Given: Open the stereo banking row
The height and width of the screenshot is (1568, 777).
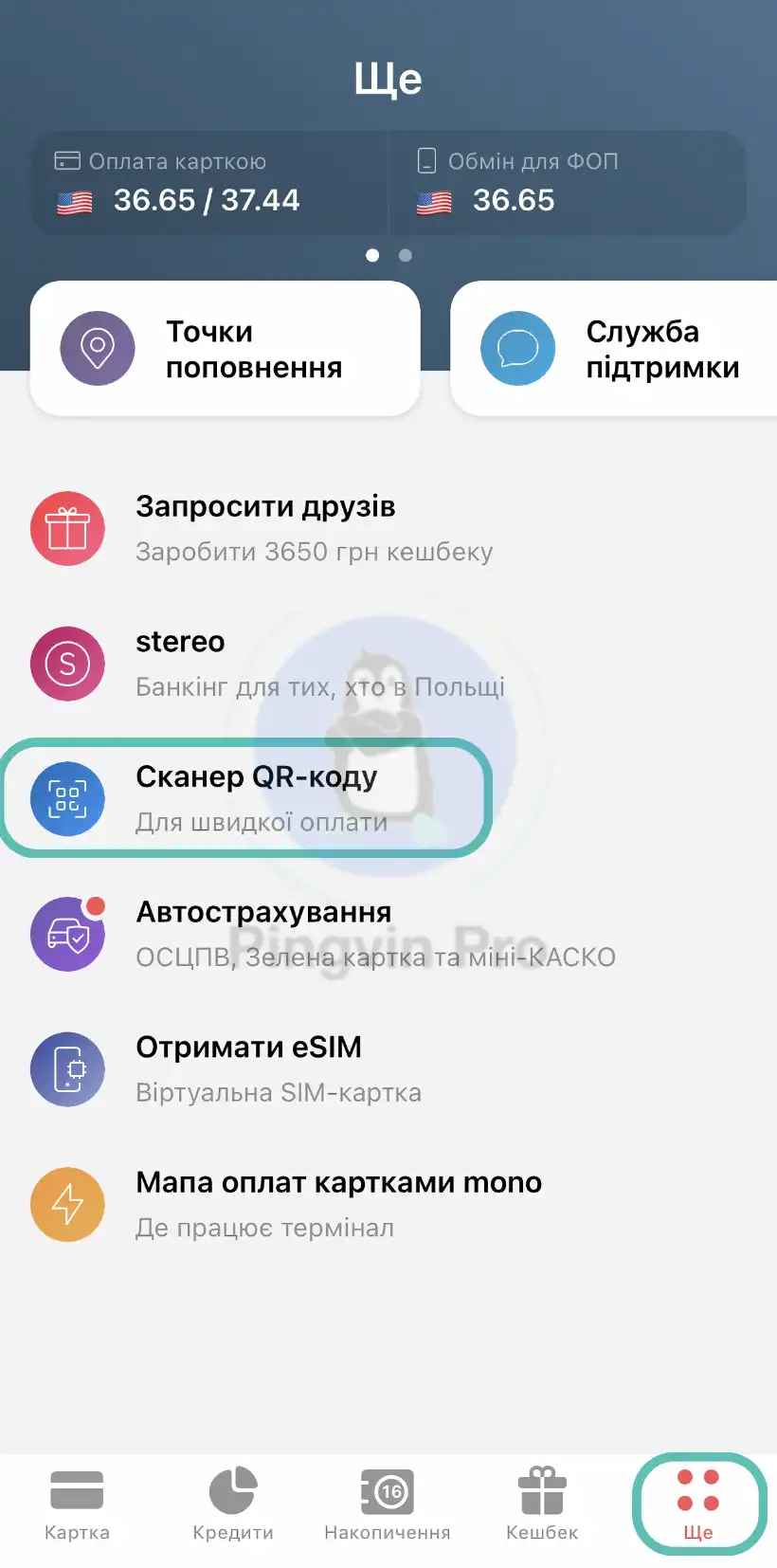Looking at the screenshot, I should coord(313,664).
